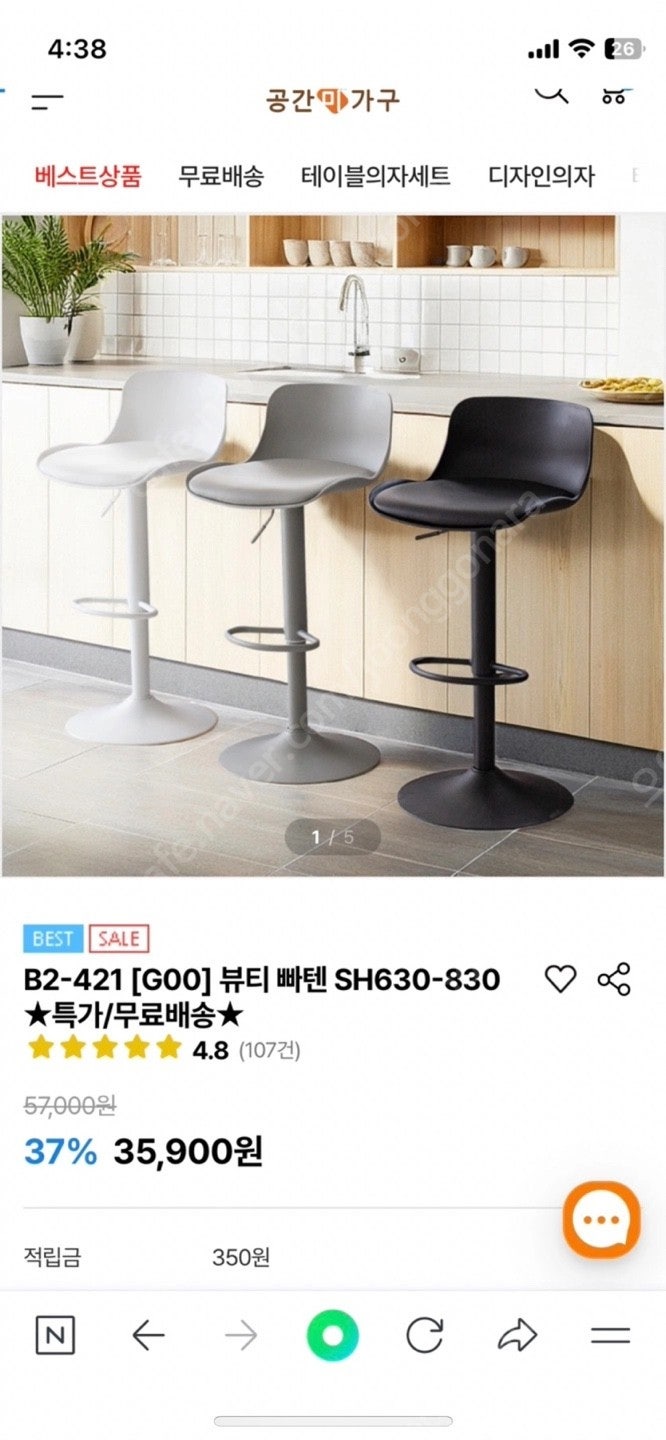Switch to the 베스트상품 tab
Viewport: 666px width, 1440px height.
(x=88, y=177)
